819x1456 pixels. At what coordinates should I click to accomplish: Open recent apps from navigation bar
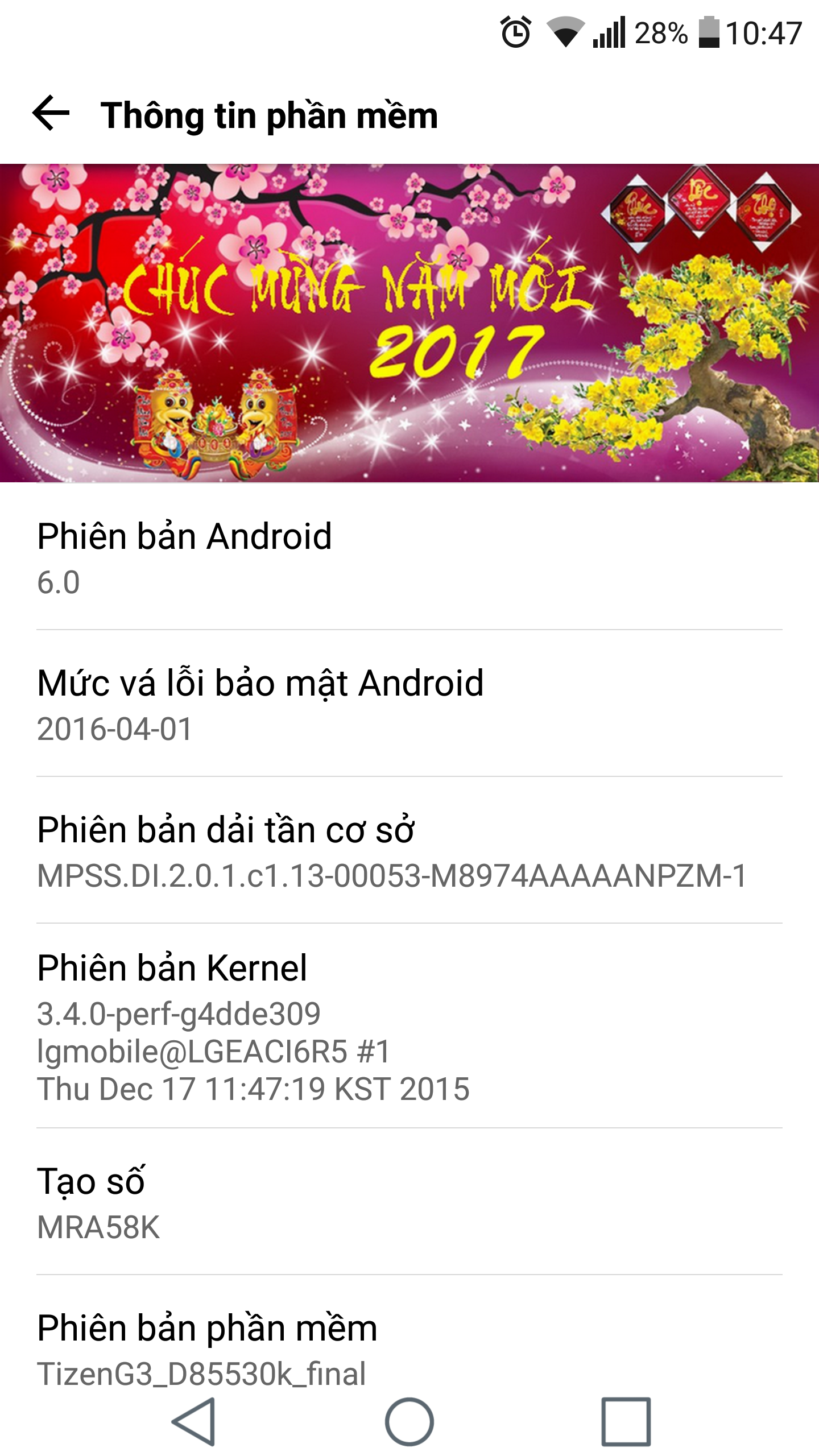coord(626,1421)
